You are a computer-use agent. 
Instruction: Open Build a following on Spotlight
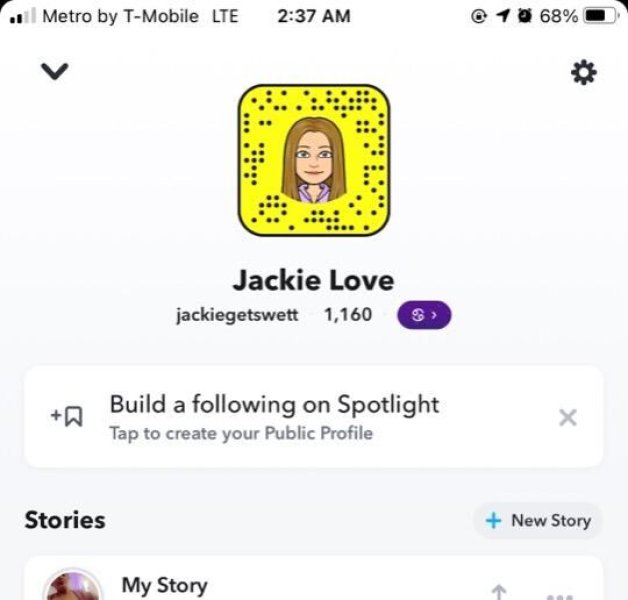click(x=275, y=417)
